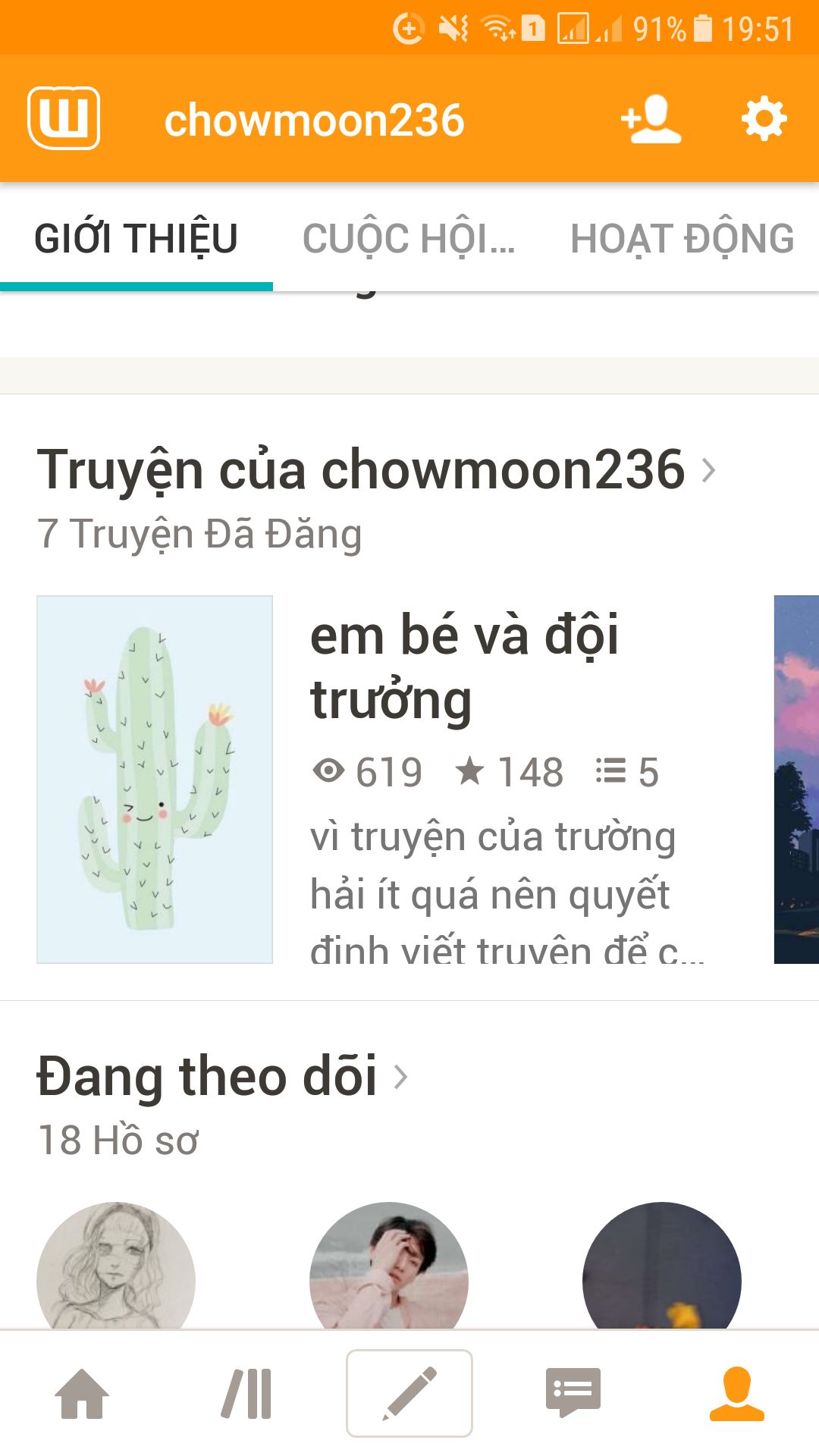Open the add friend icon
This screenshot has height=1456, width=819.
(x=651, y=120)
